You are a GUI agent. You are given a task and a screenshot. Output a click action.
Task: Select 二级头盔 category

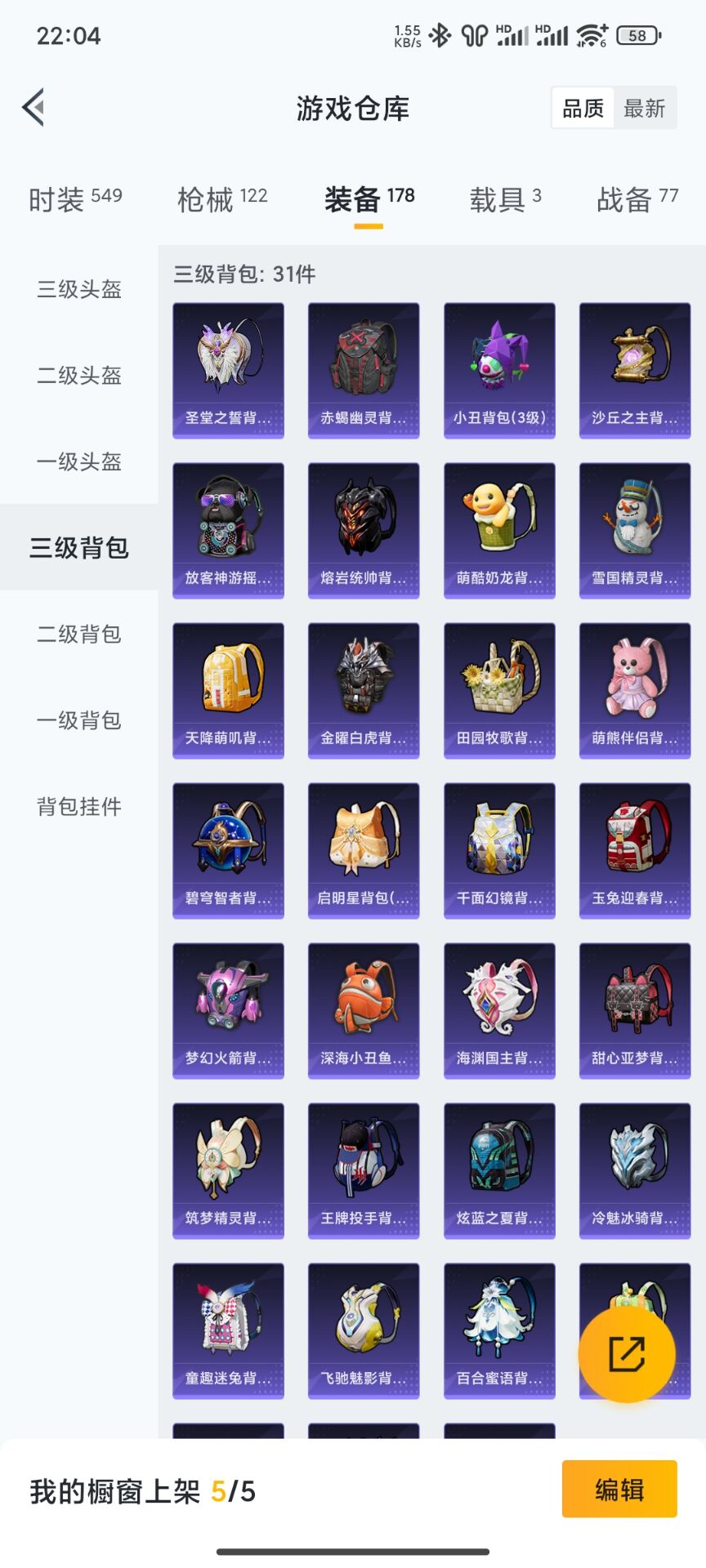(79, 375)
